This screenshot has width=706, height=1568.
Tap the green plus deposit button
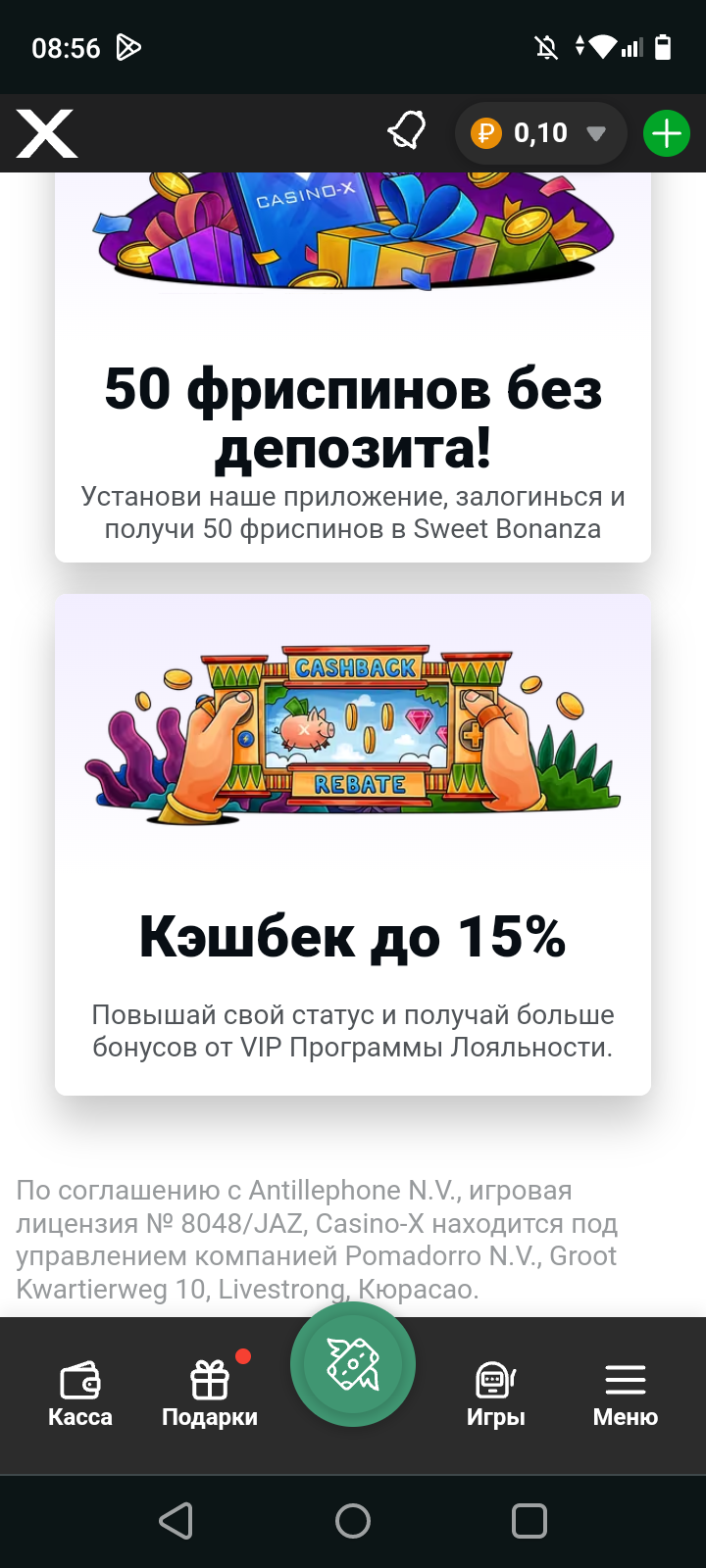[x=667, y=133]
